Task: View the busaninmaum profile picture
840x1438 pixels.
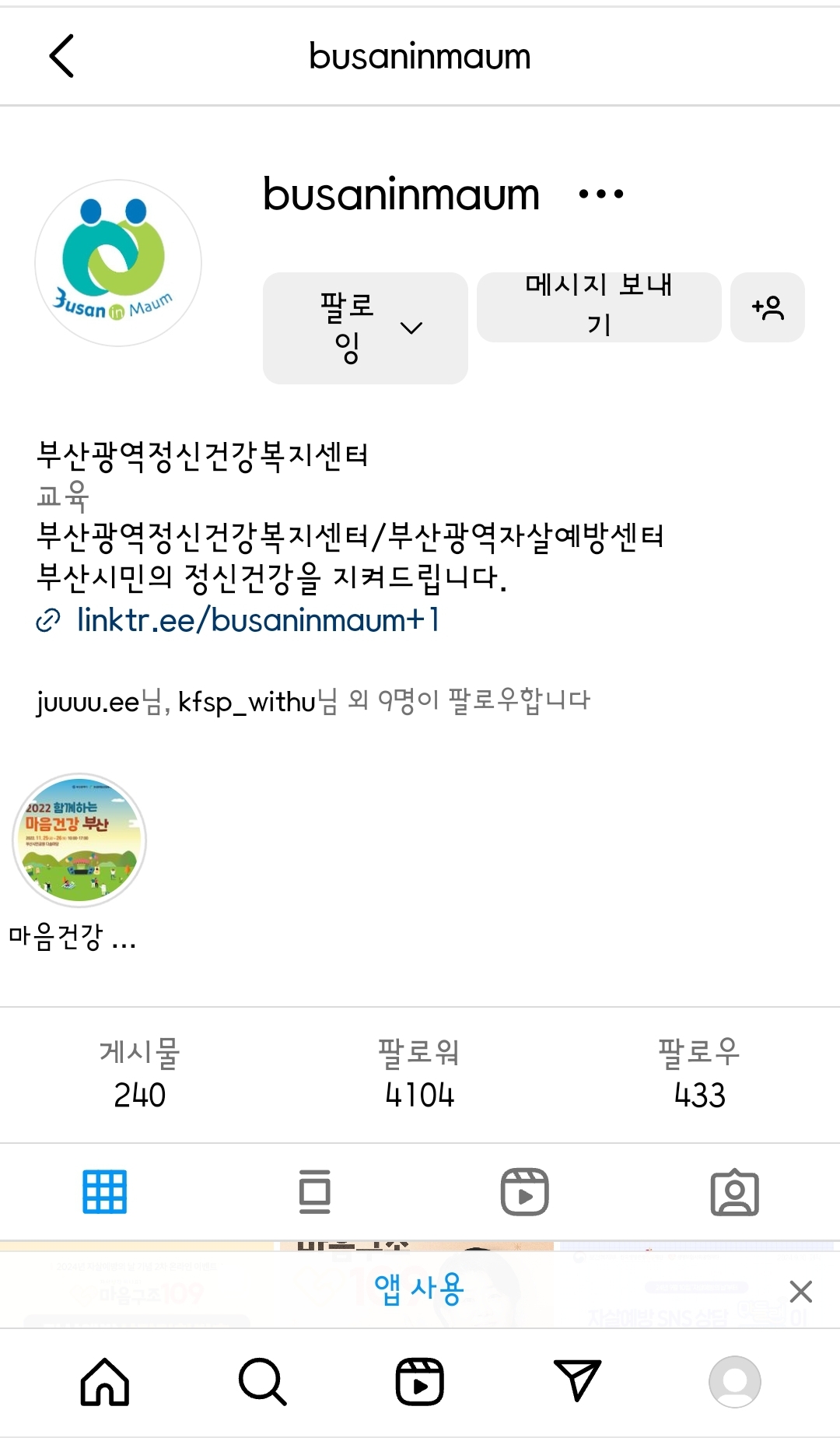Action: pyautogui.click(x=118, y=263)
